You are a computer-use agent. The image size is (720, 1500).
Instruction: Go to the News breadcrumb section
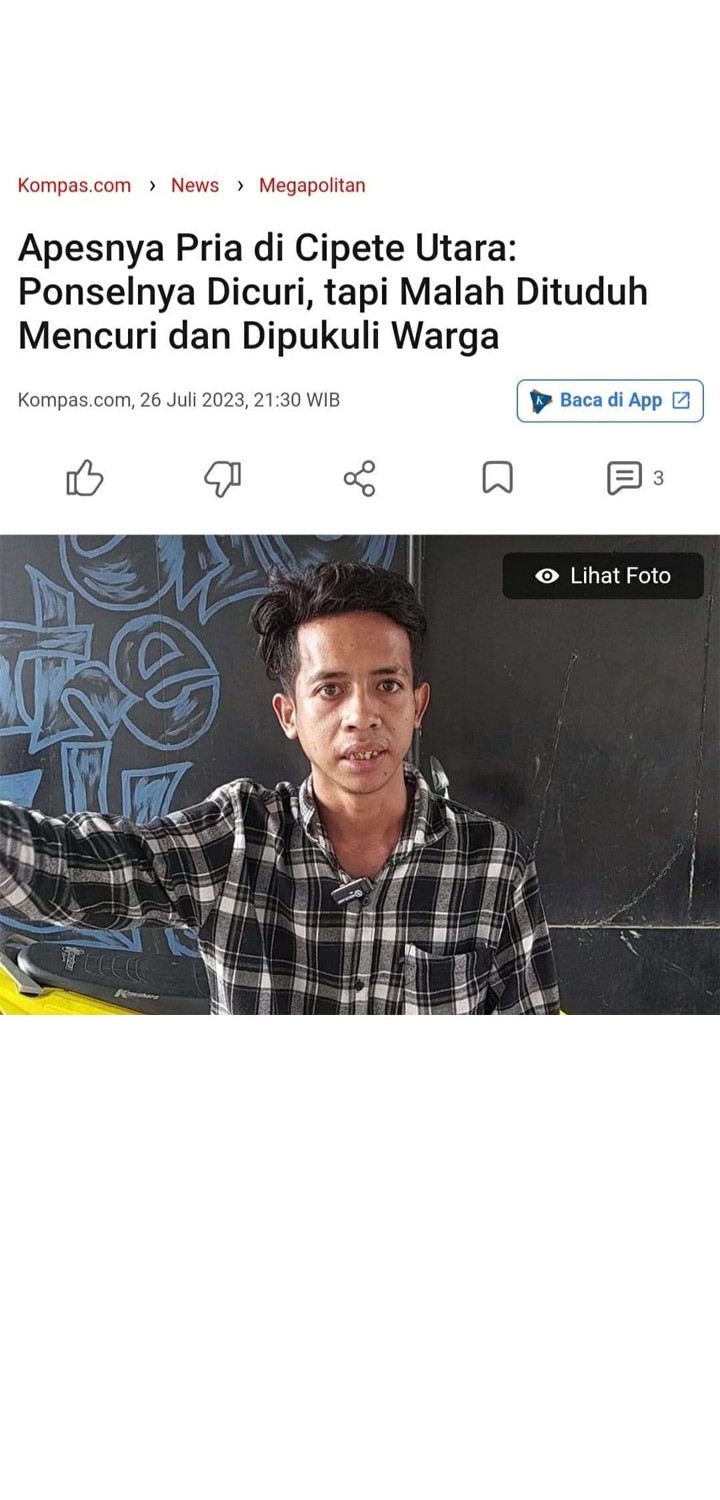(x=195, y=185)
